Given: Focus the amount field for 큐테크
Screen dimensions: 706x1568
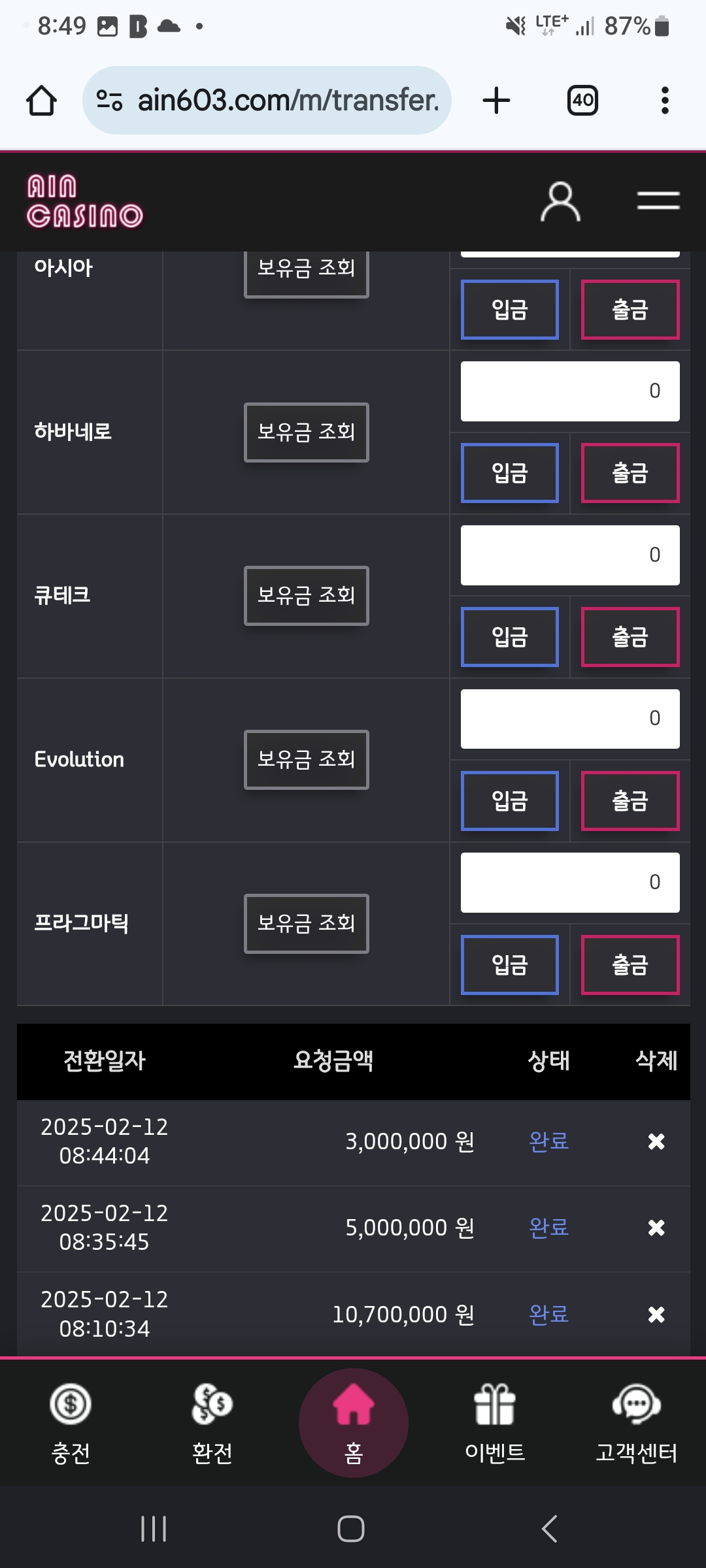Looking at the screenshot, I should click(570, 555).
